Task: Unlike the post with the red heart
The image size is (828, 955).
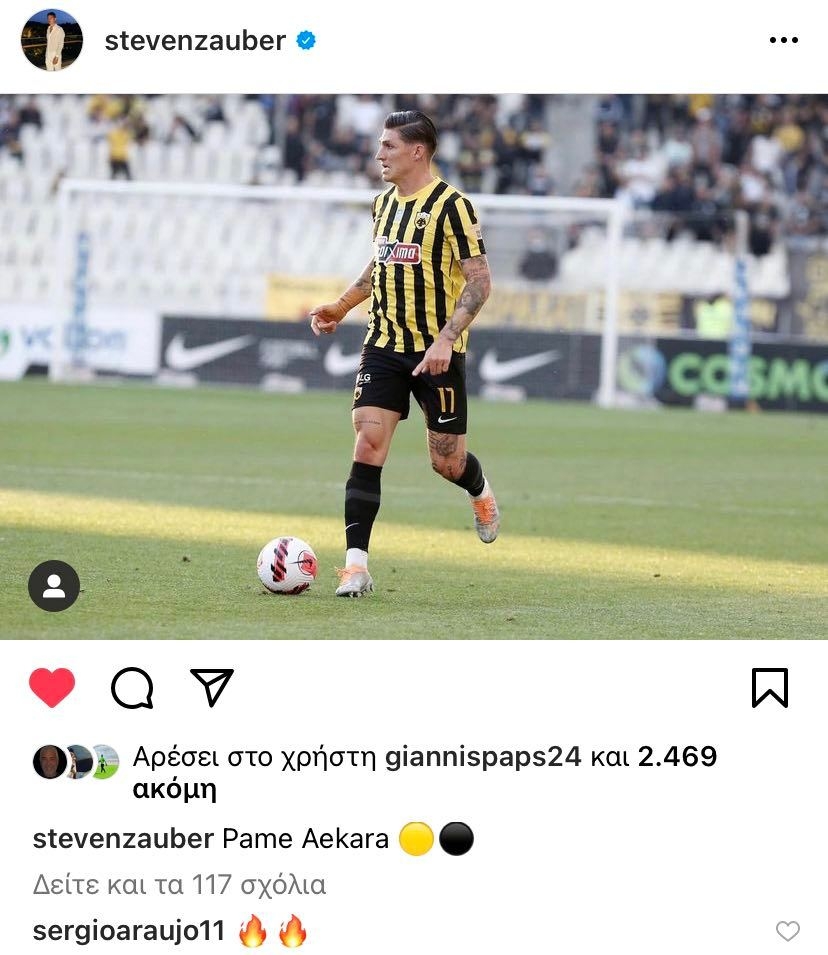Action: click(52, 688)
